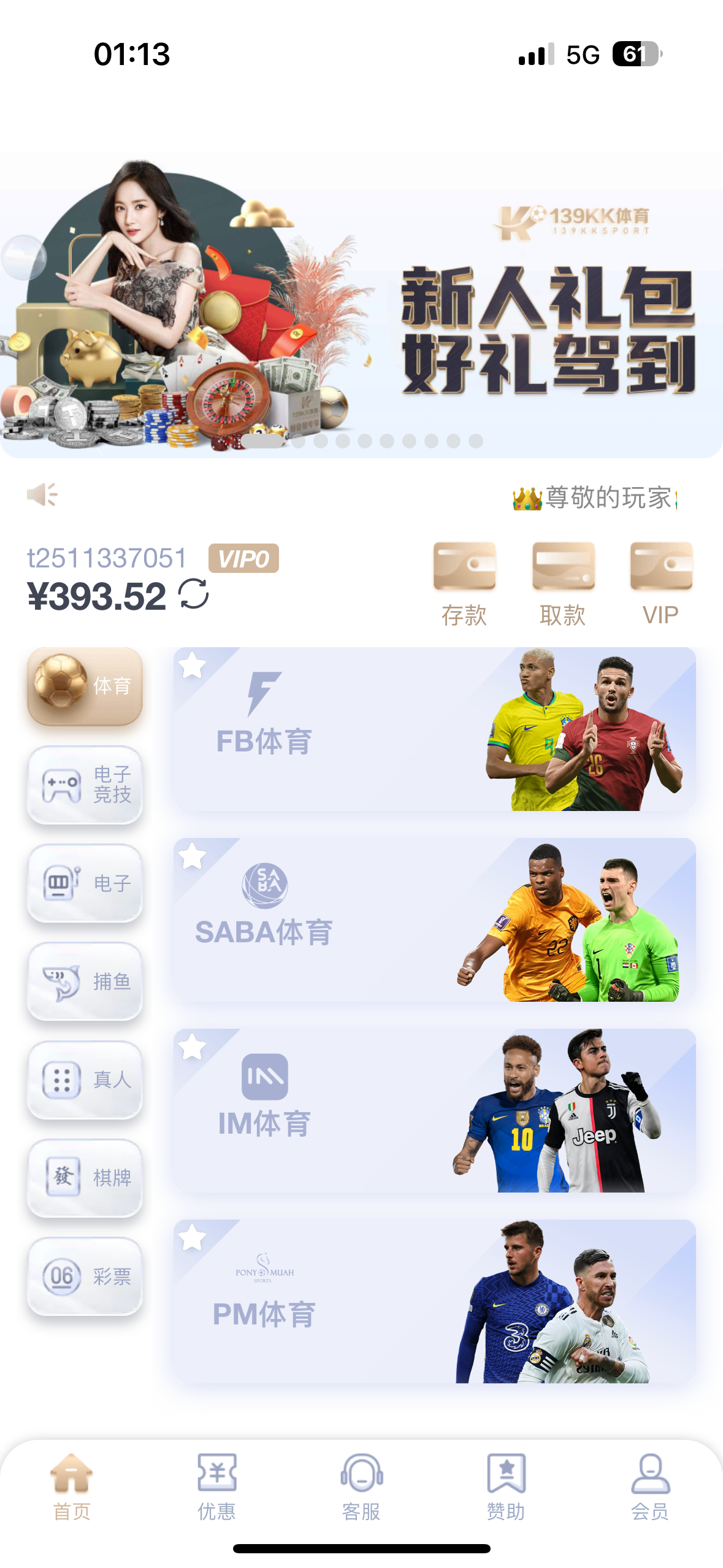
Task: Open the FB体育 card
Action: pos(434,729)
